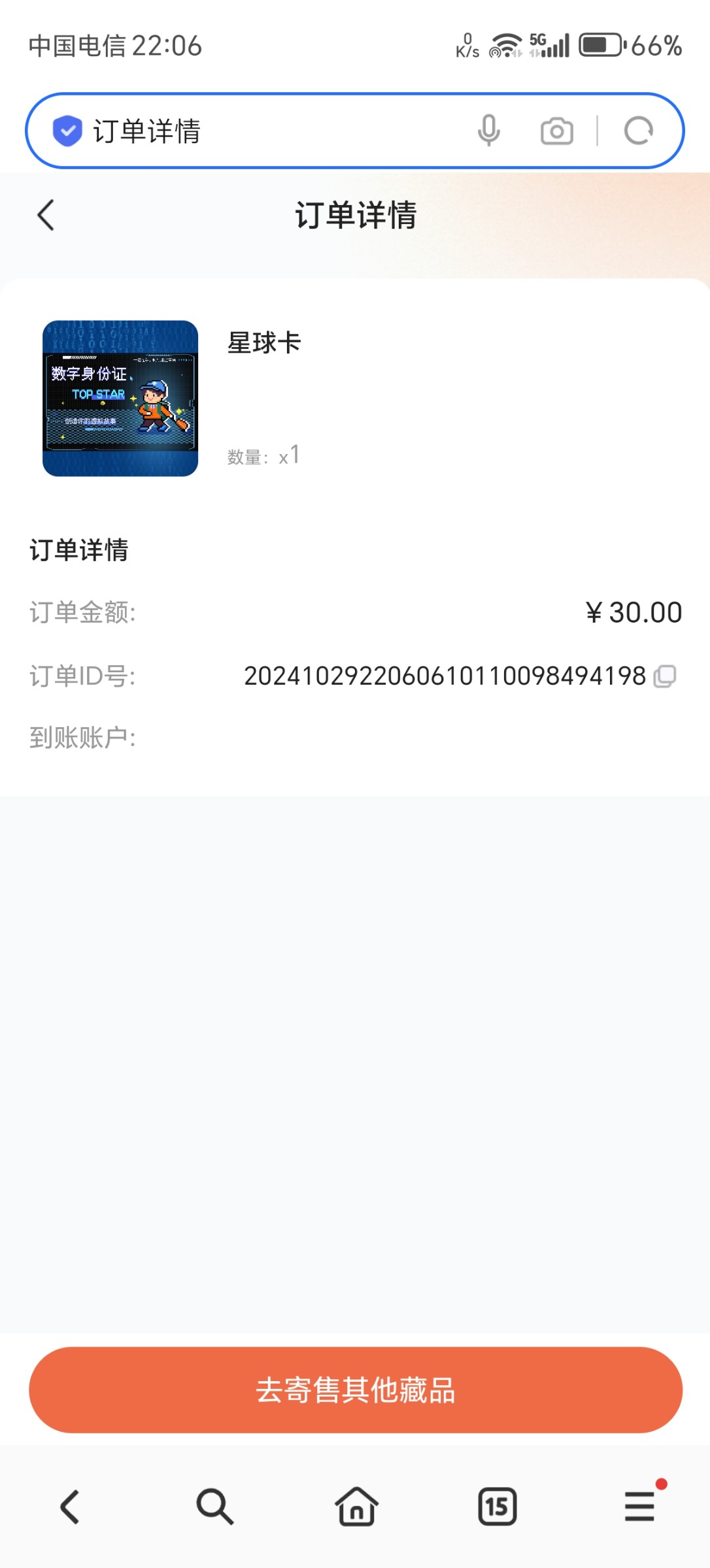Screen dimensions: 710x1568
Task: Go back from the 订单详情 page
Action: click(46, 215)
